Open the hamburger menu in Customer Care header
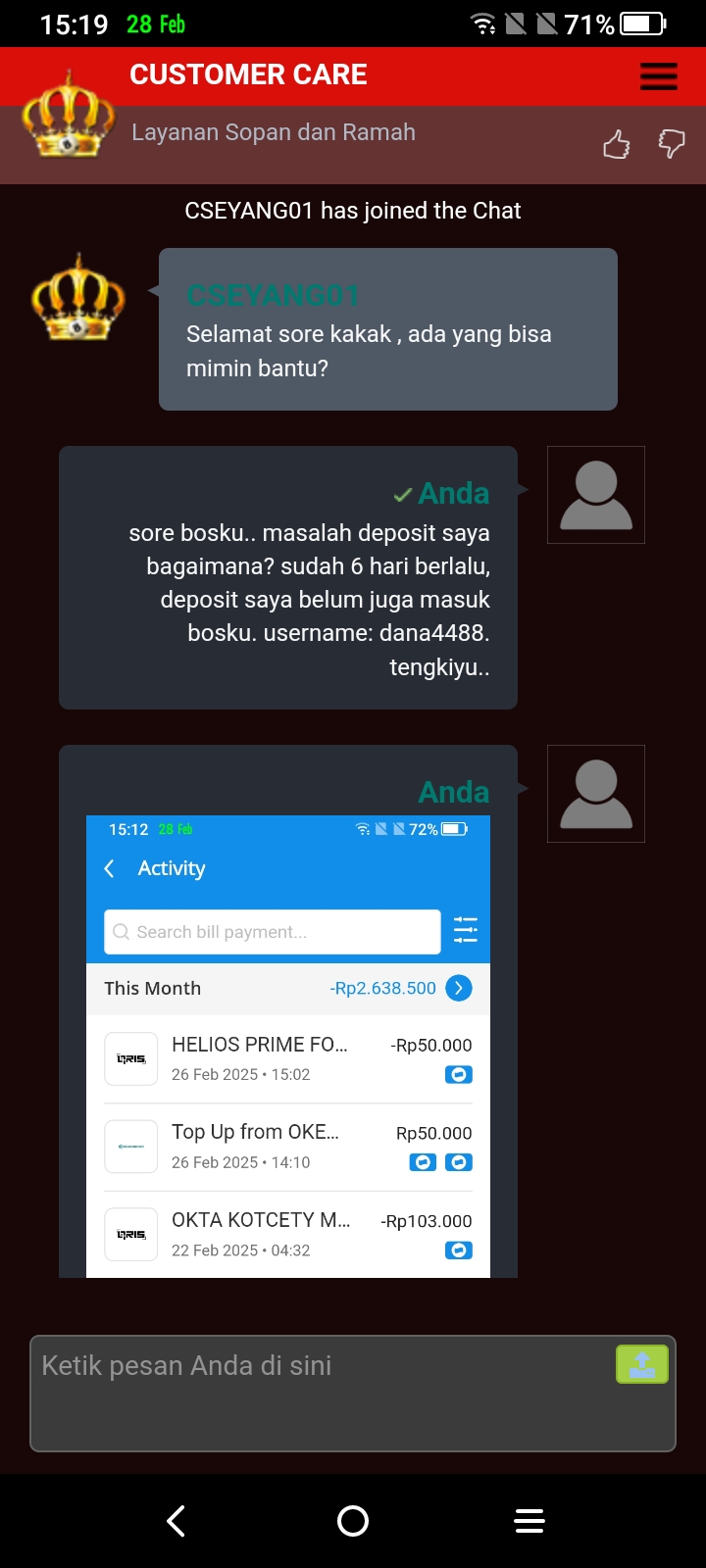Image resolution: width=706 pixels, height=1568 pixels. [x=659, y=75]
